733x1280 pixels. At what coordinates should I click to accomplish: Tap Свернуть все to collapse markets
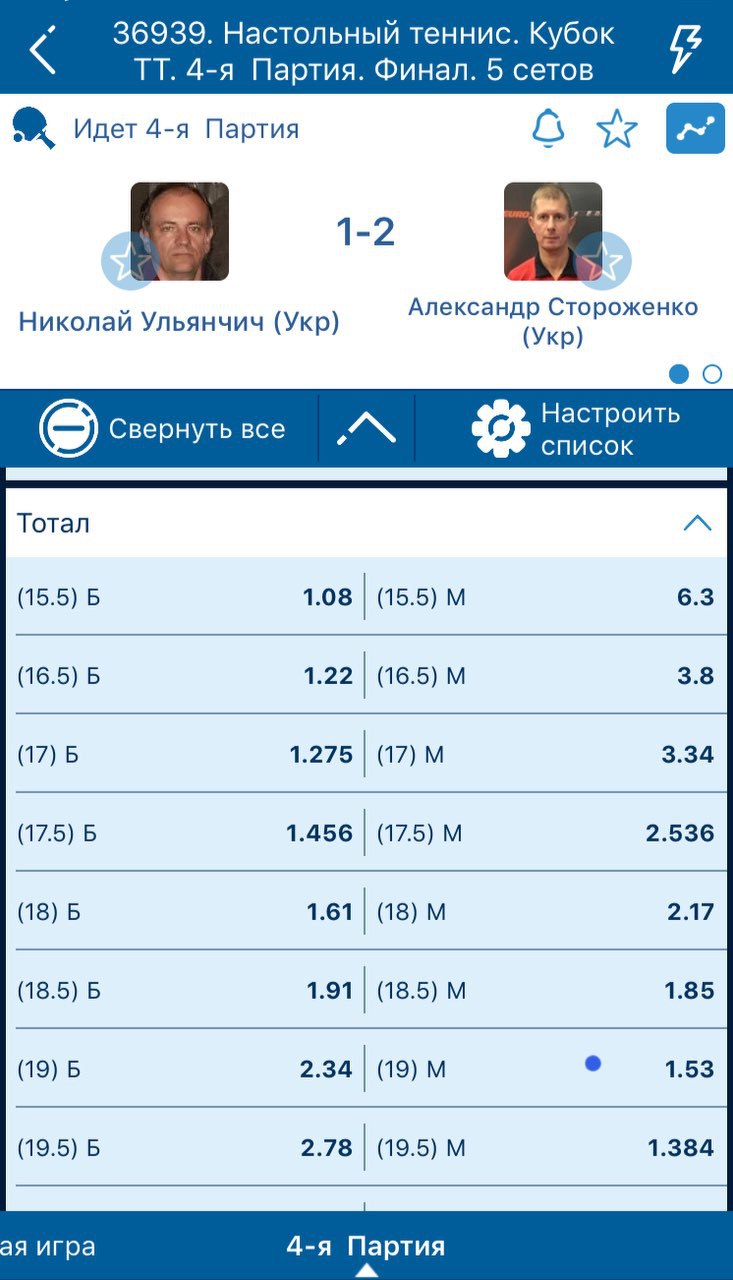click(162, 429)
